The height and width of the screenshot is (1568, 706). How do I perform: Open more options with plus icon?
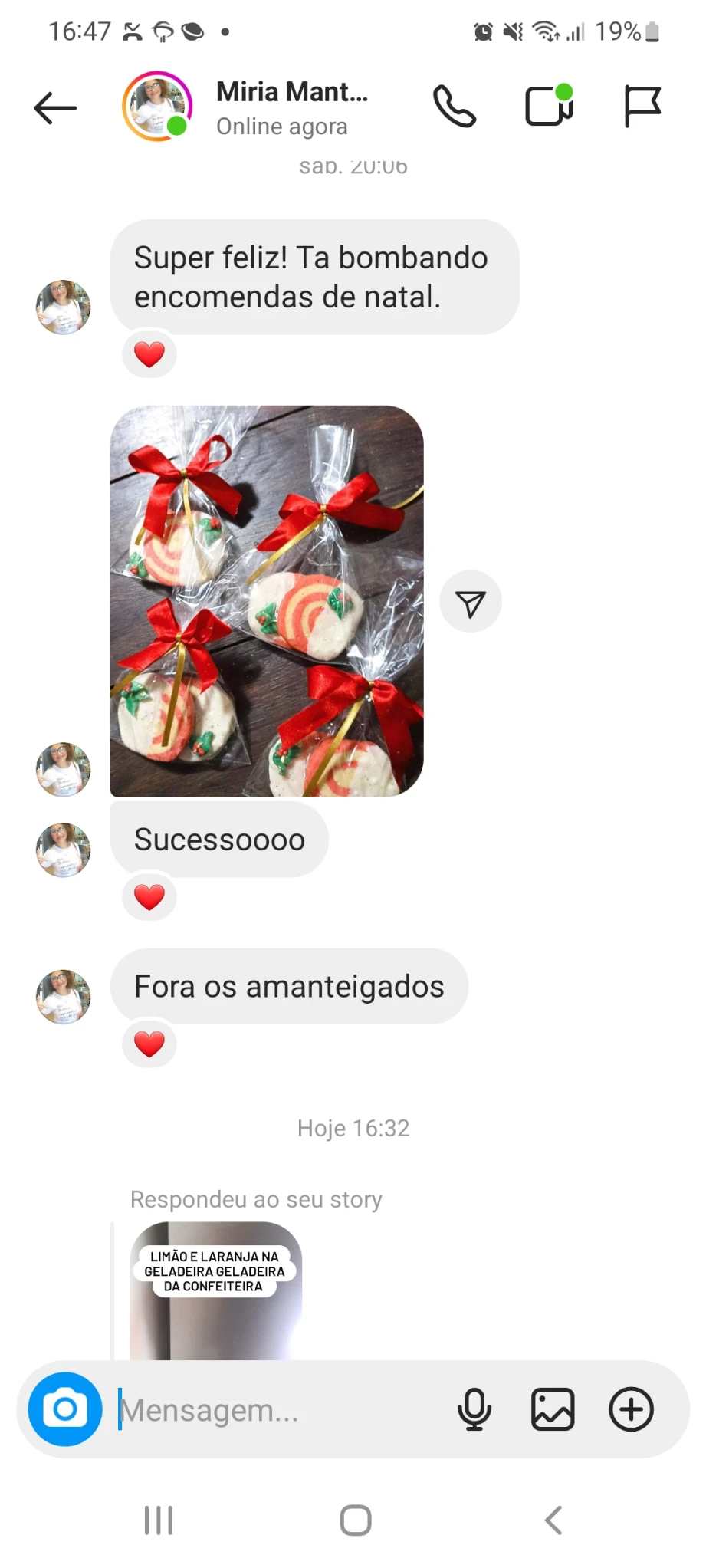click(631, 1409)
